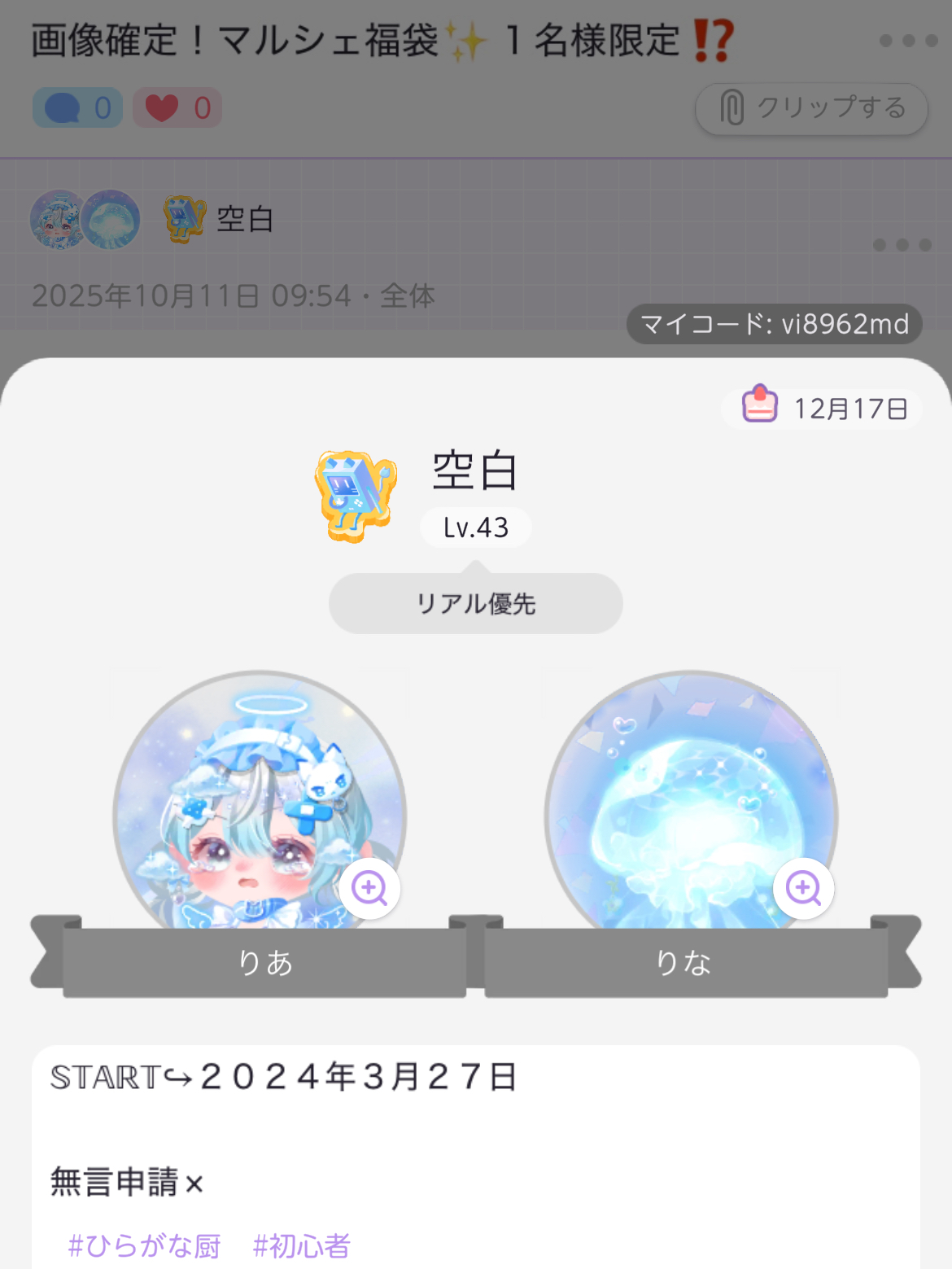Like this post with the heart
The width and height of the screenshot is (952, 1269).
click(177, 108)
